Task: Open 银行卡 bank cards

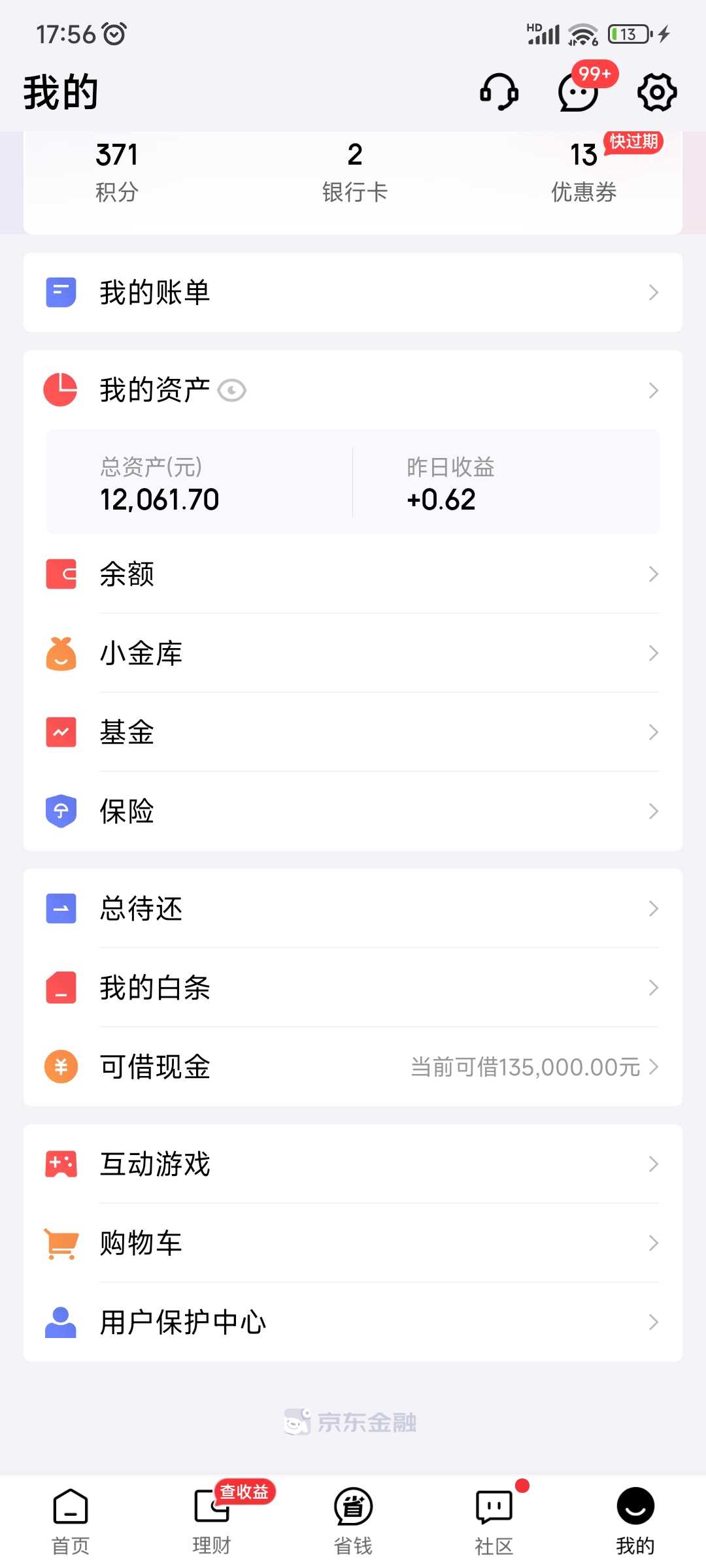Action: tap(355, 172)
